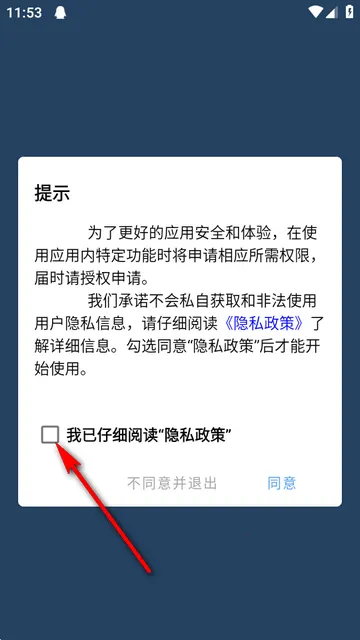Image resolution: width=360 pixels, height=640 pixels.
Task: Choose 不同意并退出 to exit
Action: pyautogui.click(x=172, y=483)
